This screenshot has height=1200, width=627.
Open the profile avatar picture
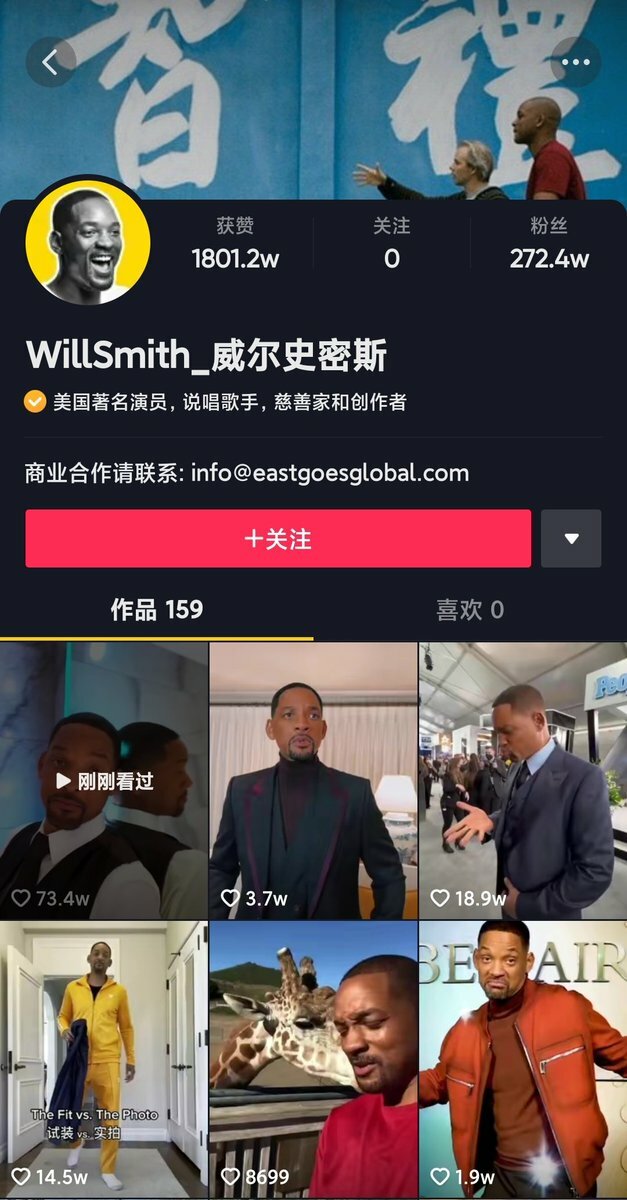click(x=88, y=242)
